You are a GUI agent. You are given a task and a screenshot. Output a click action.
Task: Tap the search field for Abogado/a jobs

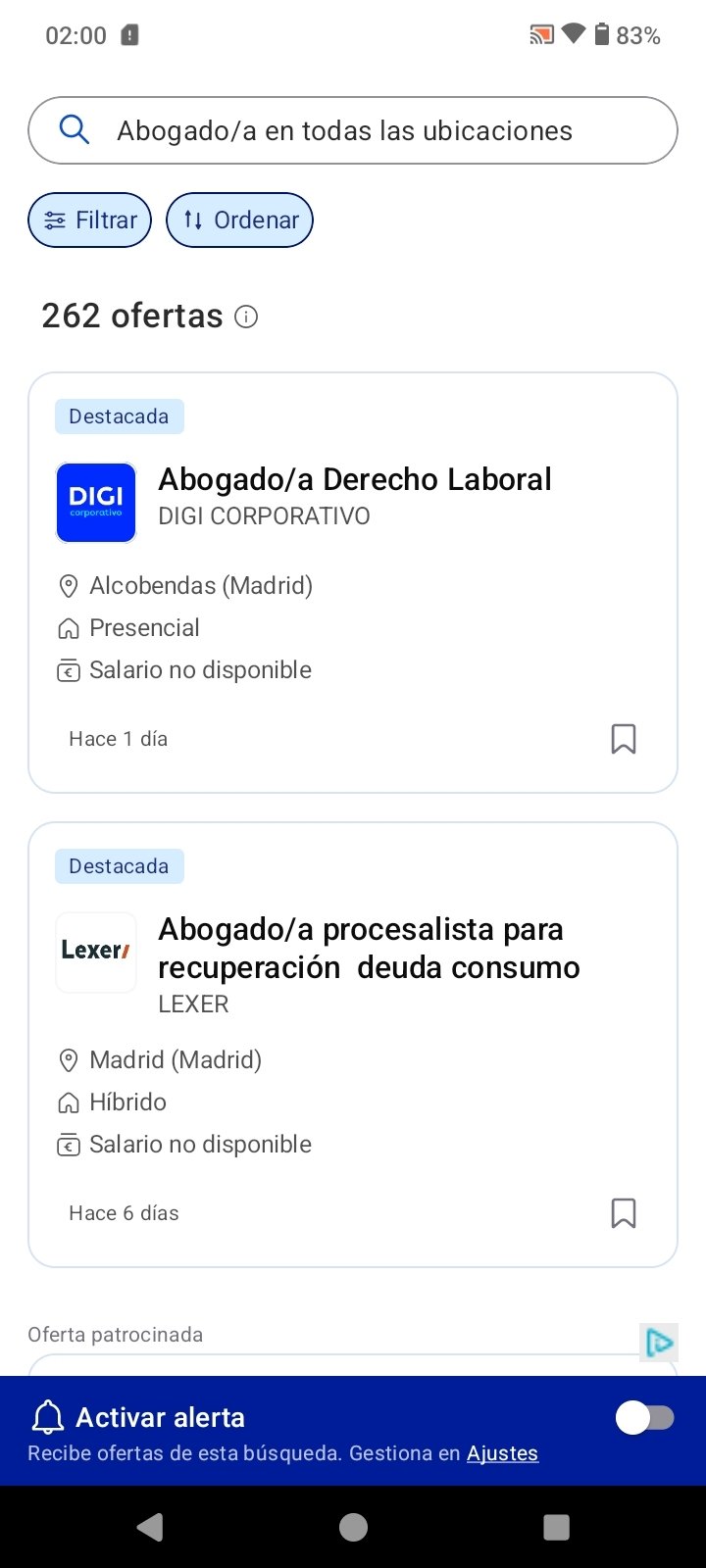(353, 130)
